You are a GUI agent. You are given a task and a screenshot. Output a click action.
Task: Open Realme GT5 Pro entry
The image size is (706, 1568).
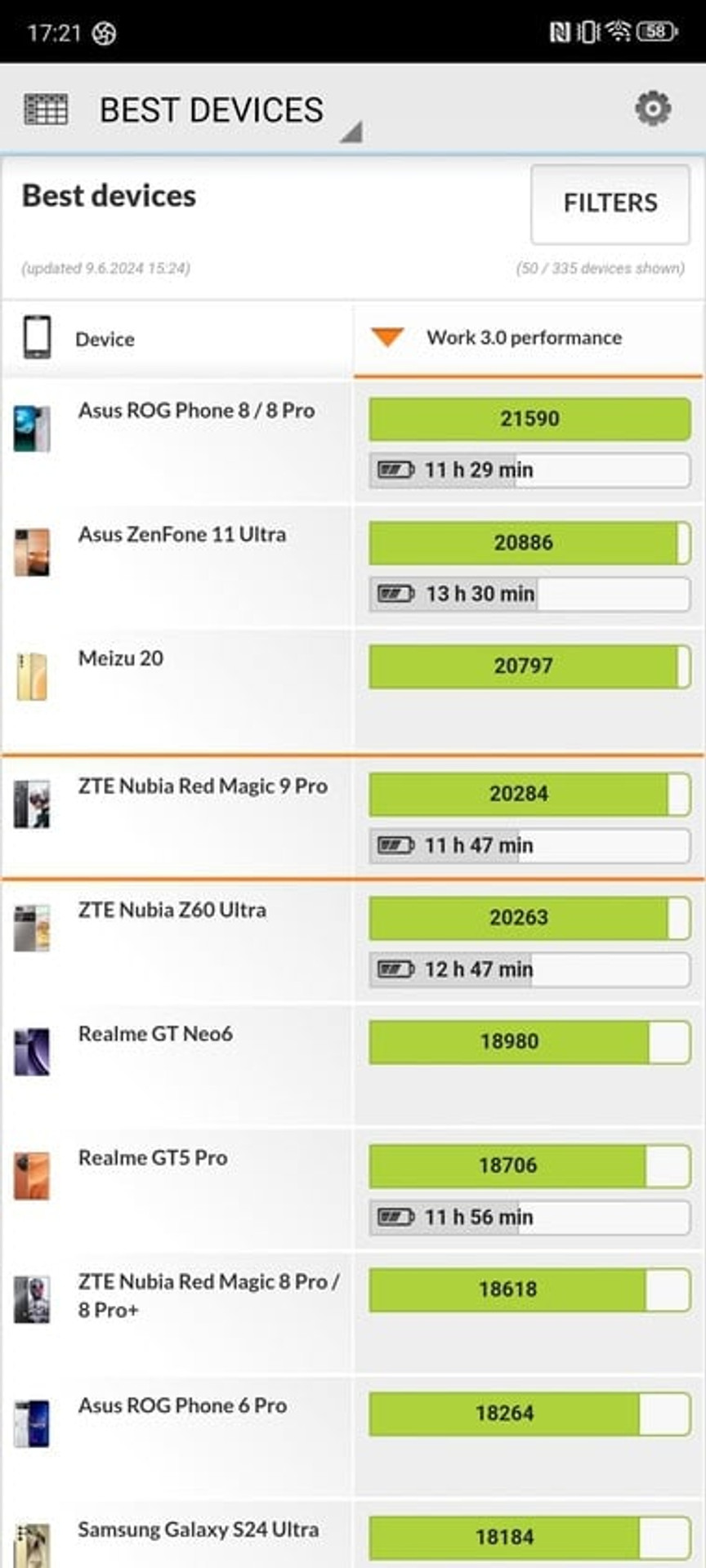point(153,1159)
